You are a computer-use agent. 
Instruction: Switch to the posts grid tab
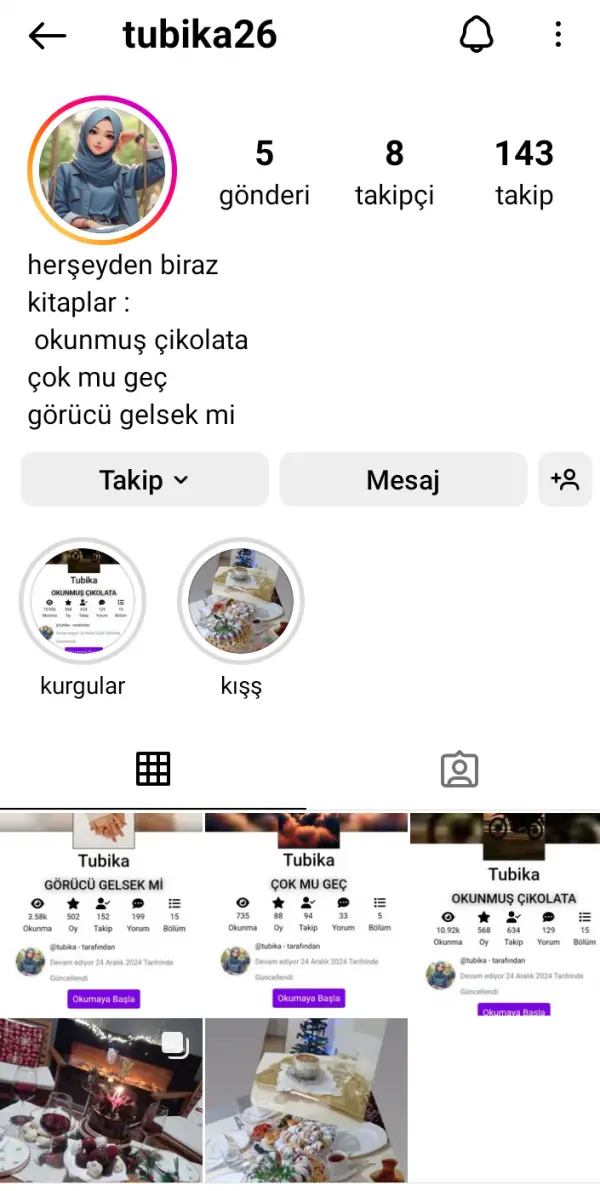pyautogui.click(x=153, y=769)
